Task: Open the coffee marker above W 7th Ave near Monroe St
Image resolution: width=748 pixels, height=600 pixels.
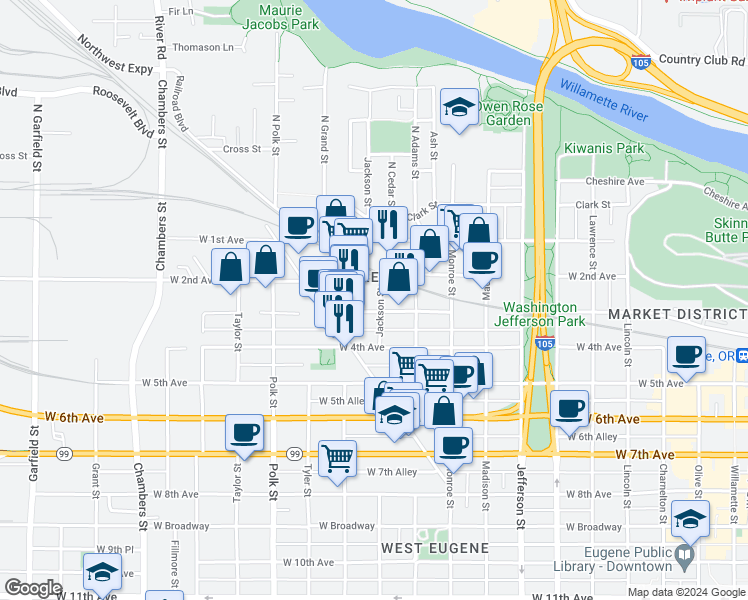Action: pyautogui.click(x=453, y=448)
